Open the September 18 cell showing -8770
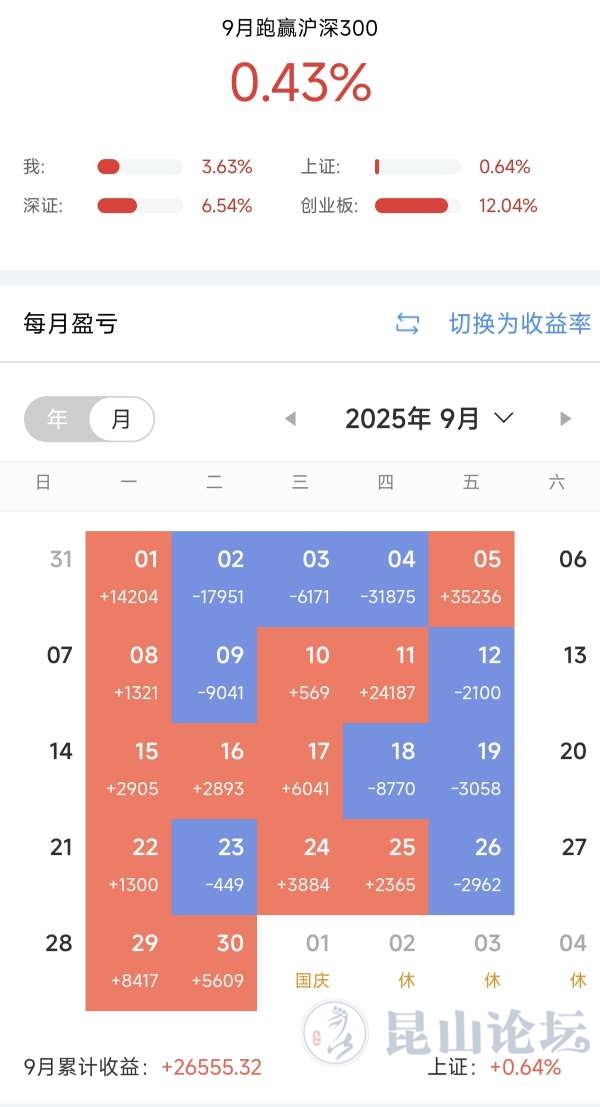Screen dimensions: 600x1107 [386, 770]
